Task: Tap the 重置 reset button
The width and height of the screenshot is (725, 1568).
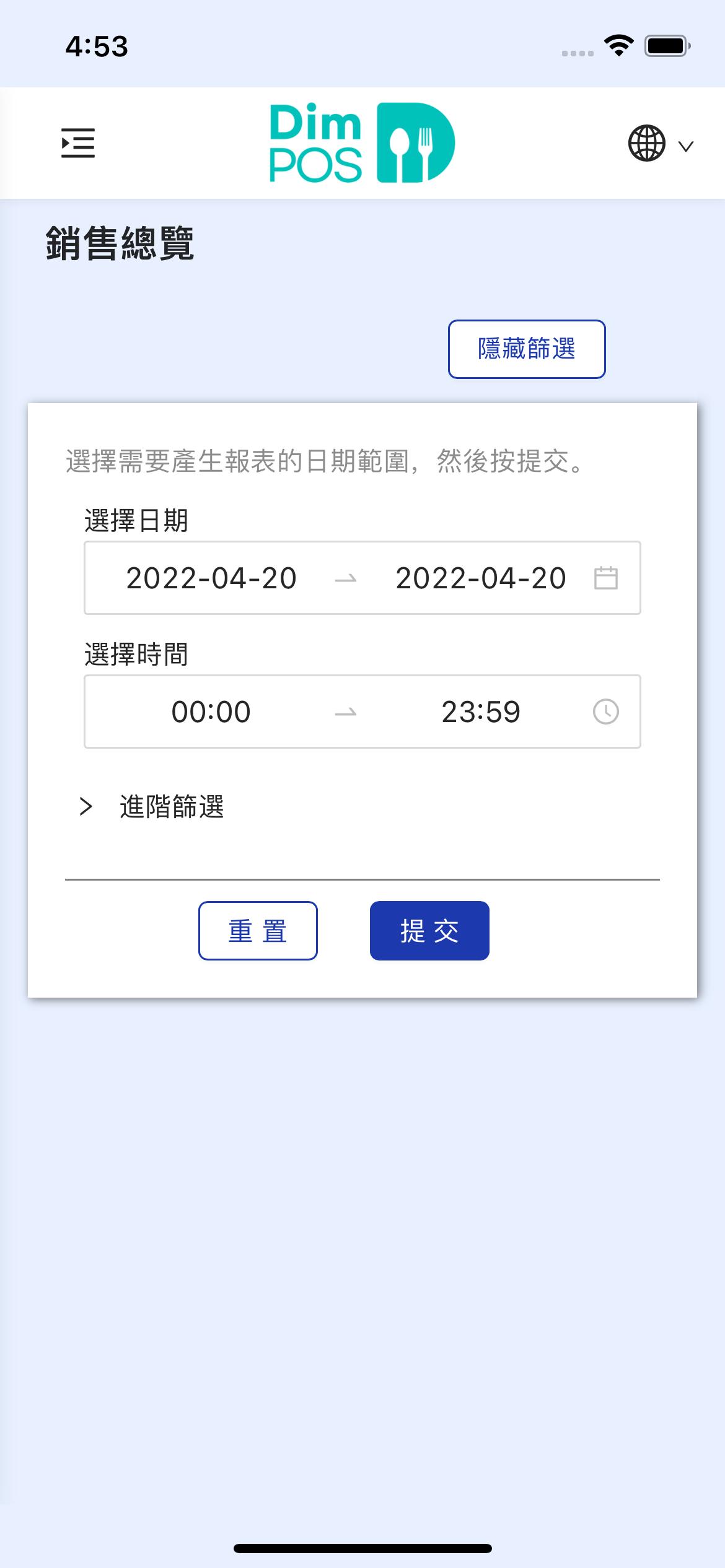Action: pos(258,931)
